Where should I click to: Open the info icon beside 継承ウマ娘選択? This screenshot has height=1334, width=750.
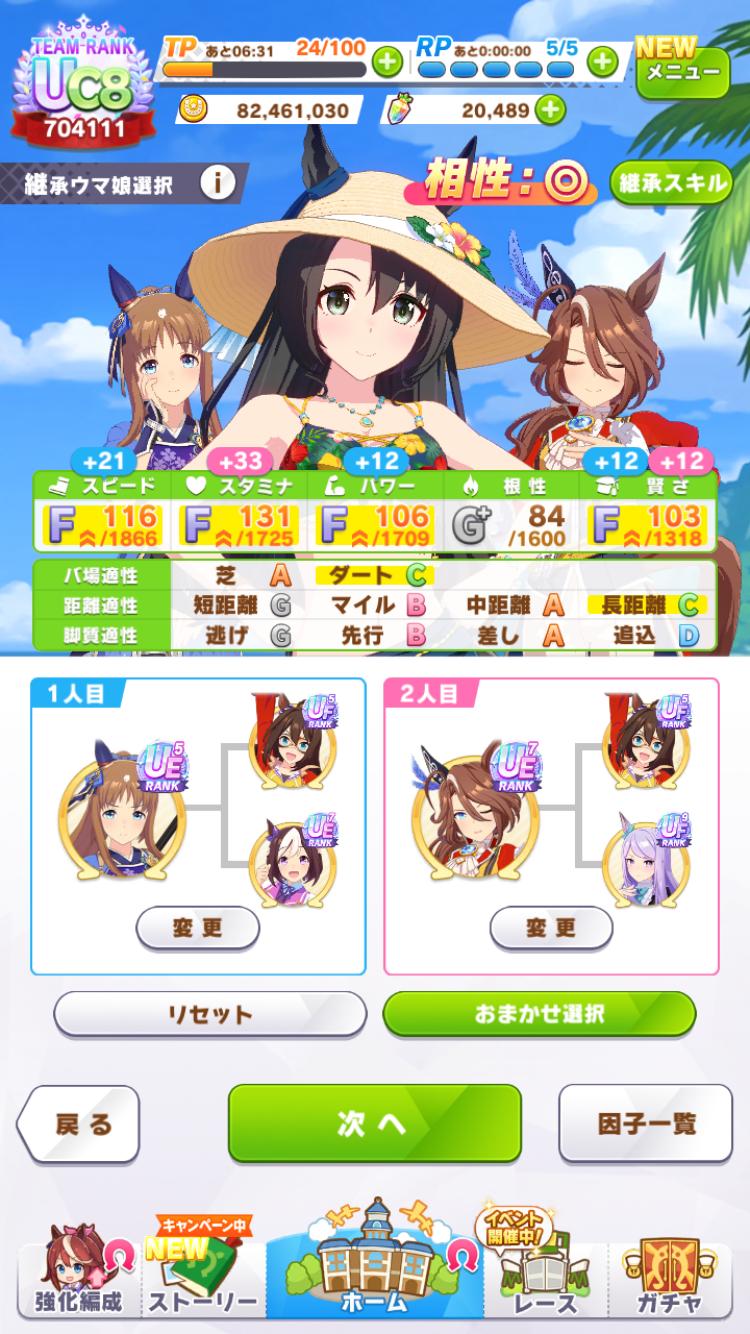[217, 183]
